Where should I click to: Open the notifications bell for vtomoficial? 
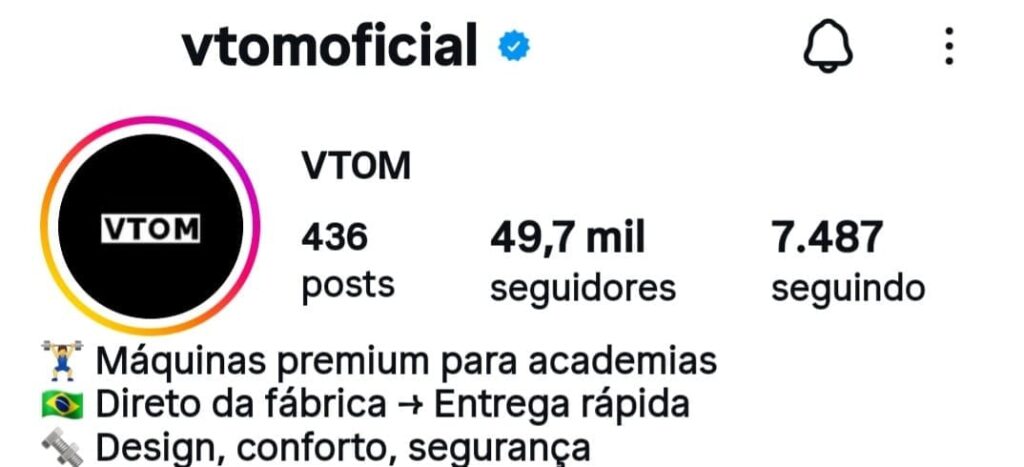click(827, 46)
